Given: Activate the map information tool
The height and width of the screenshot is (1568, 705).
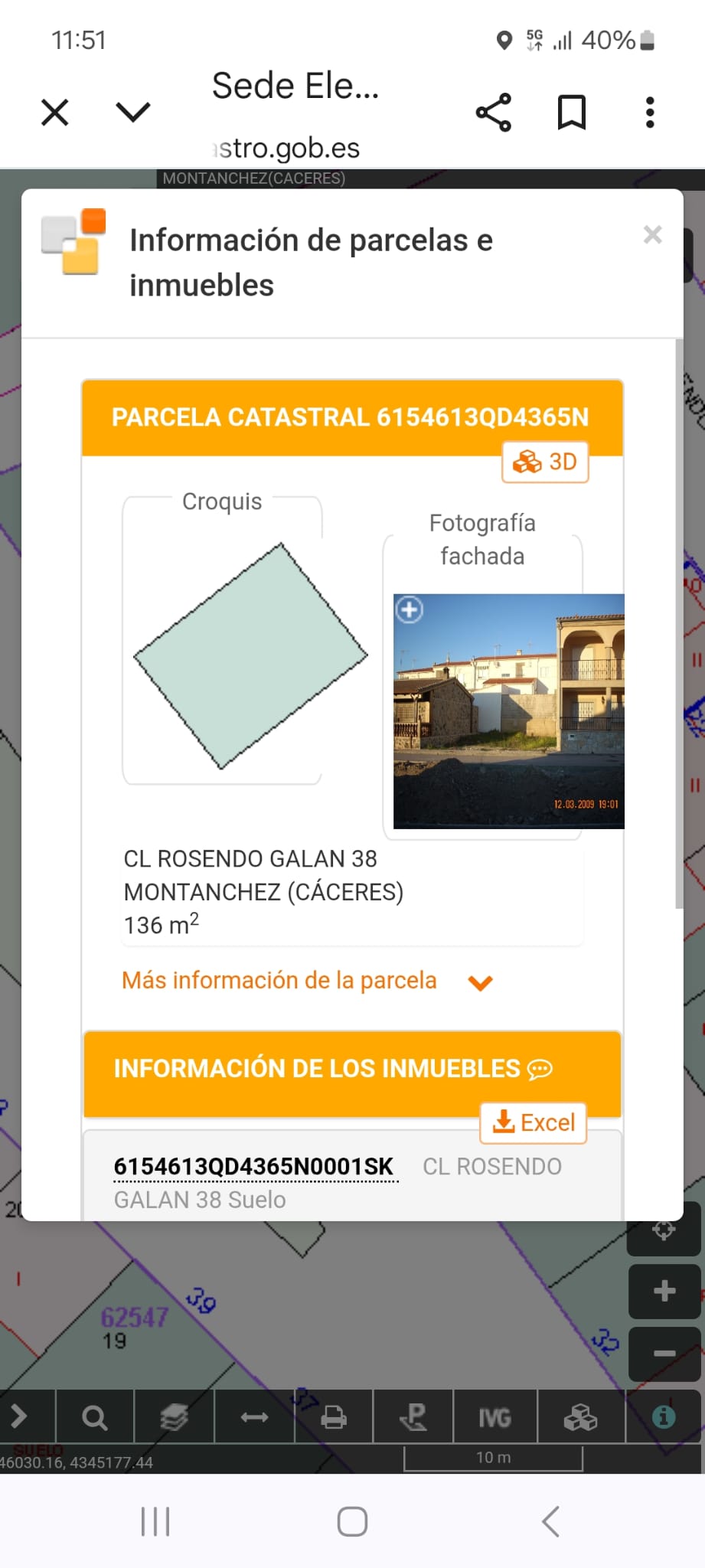Looking at the screenshot, I should (664, 1418).
